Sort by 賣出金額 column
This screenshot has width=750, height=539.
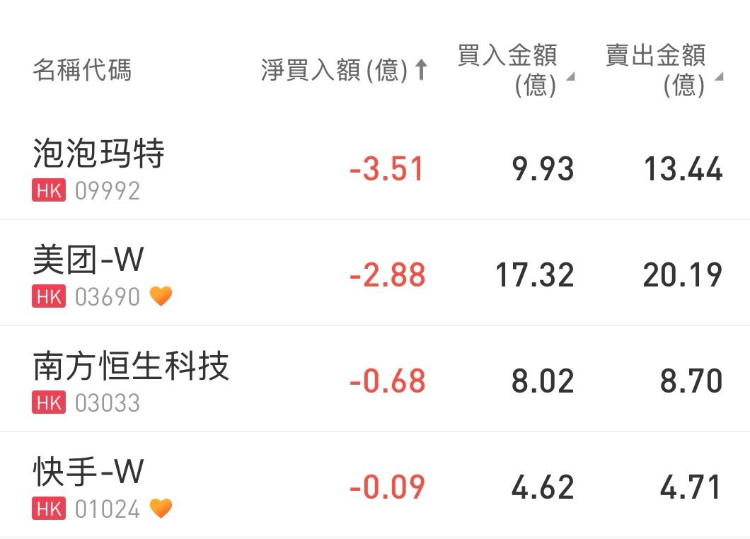(x=662, y=70)
